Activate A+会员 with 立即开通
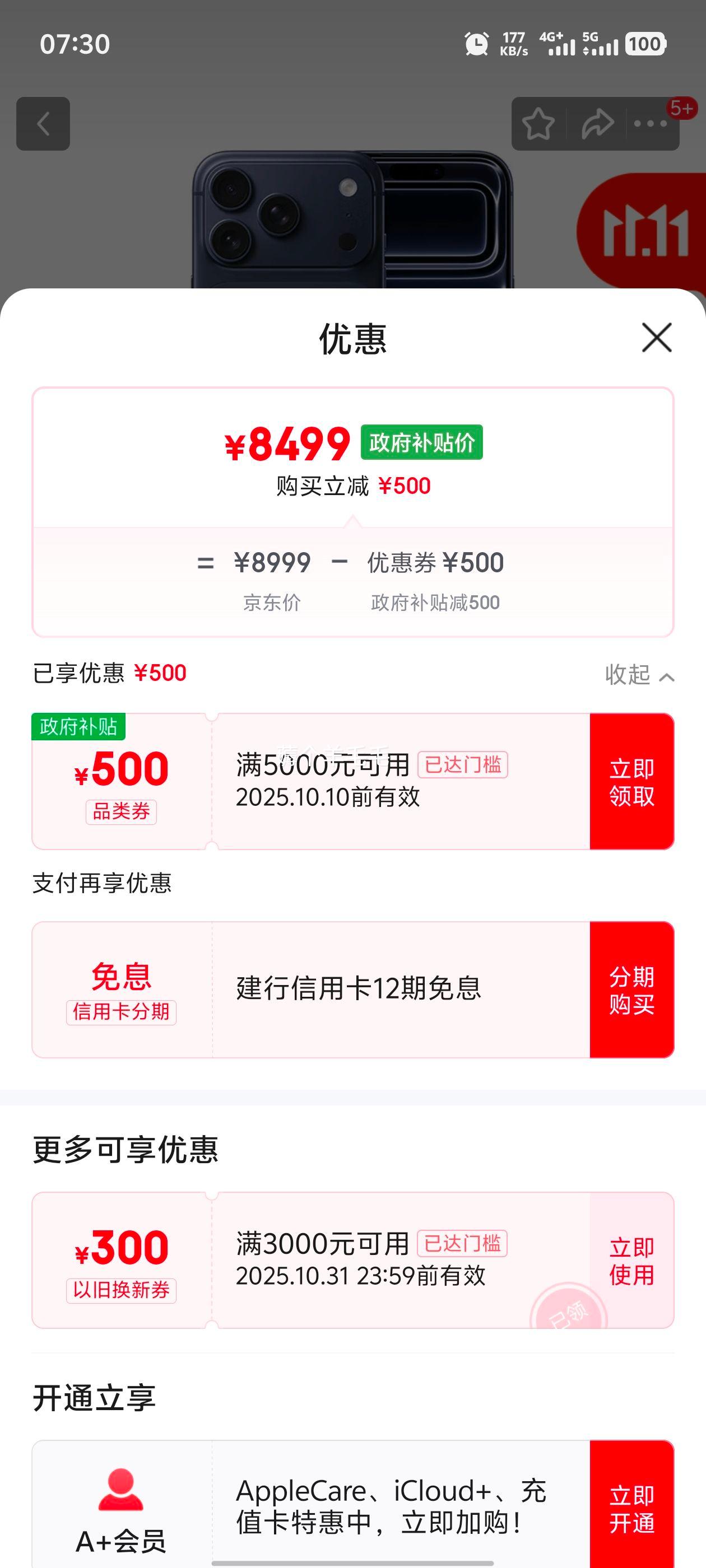Image resolution: width=706 pixels, height=1568 pixels. 631,1508
